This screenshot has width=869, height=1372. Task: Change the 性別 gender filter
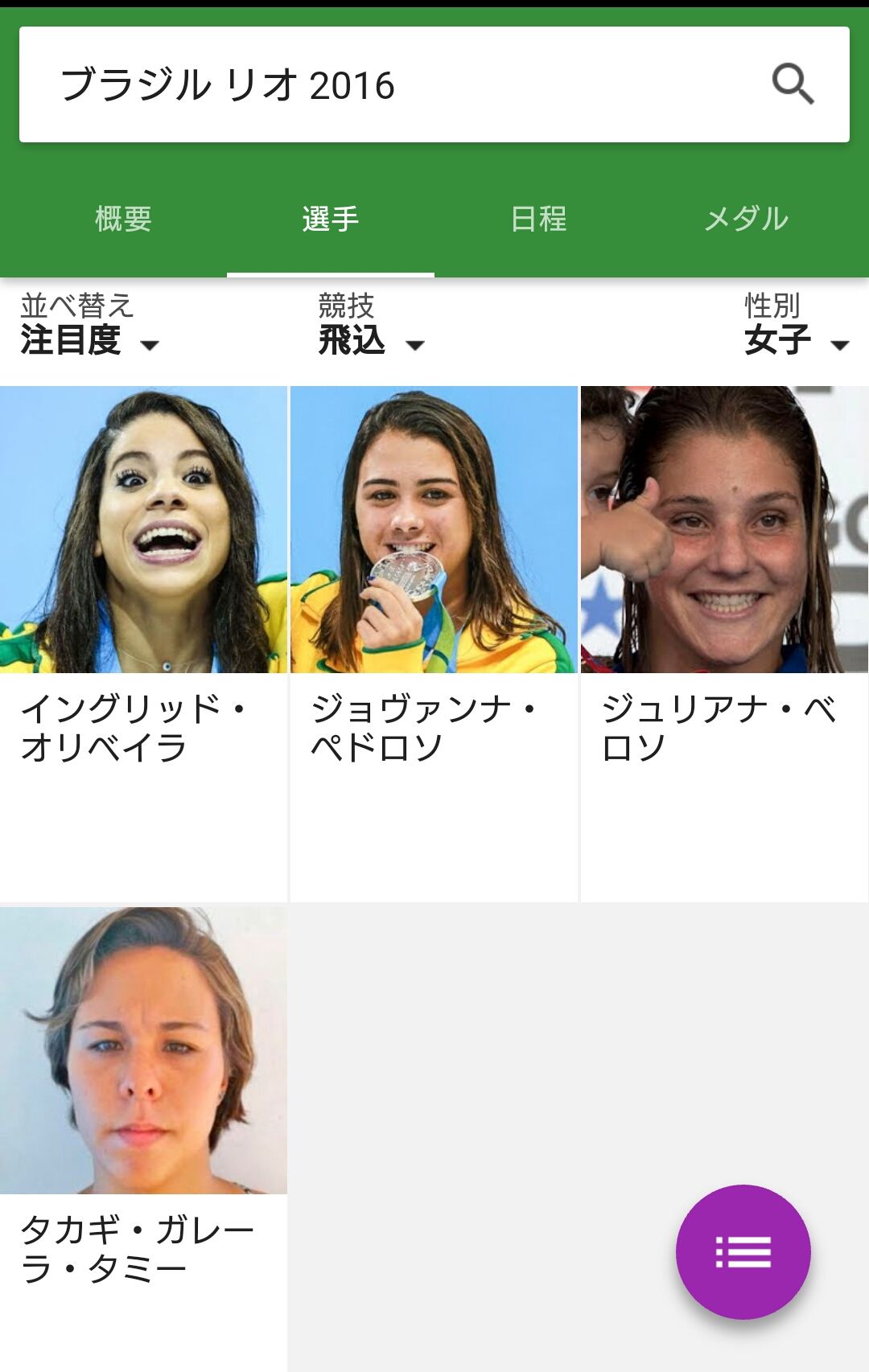(795, 327)
